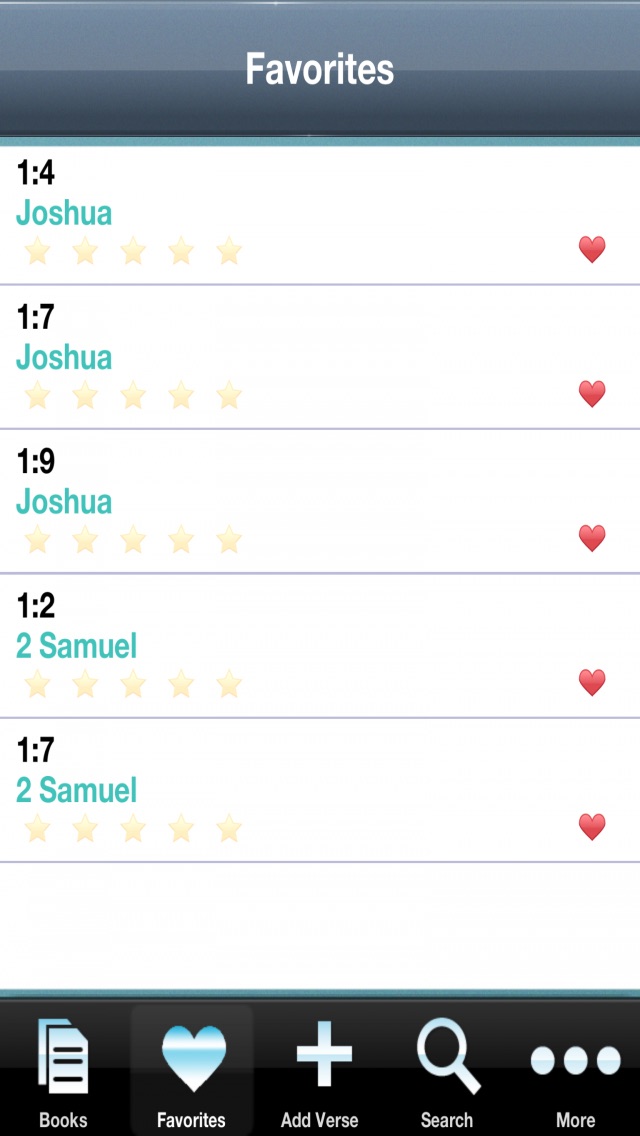Unfavorite Joshua 1:4 via its heart icon

coord(591,250)
